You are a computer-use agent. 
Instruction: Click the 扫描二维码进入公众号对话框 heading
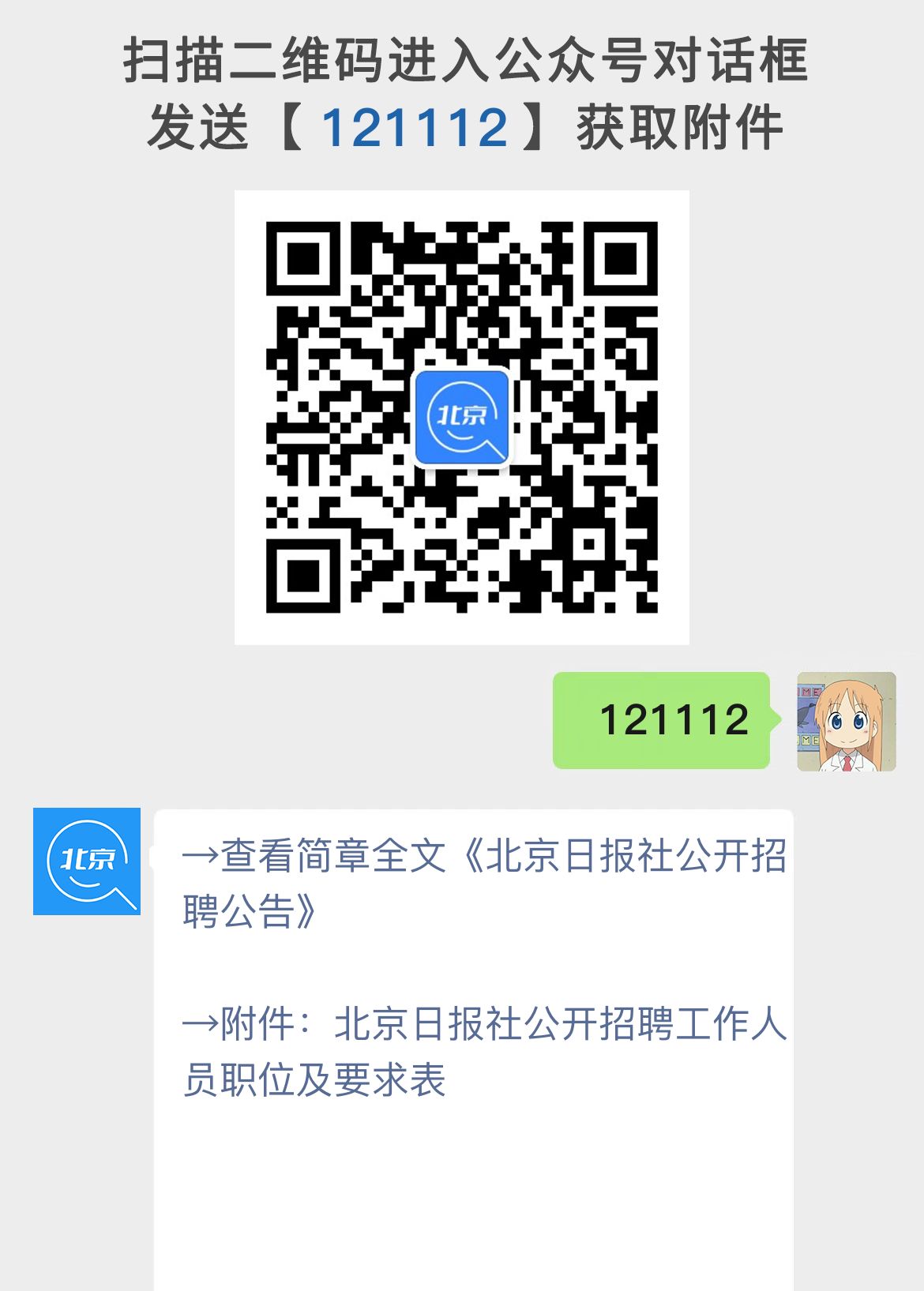[x=462, y=63]
